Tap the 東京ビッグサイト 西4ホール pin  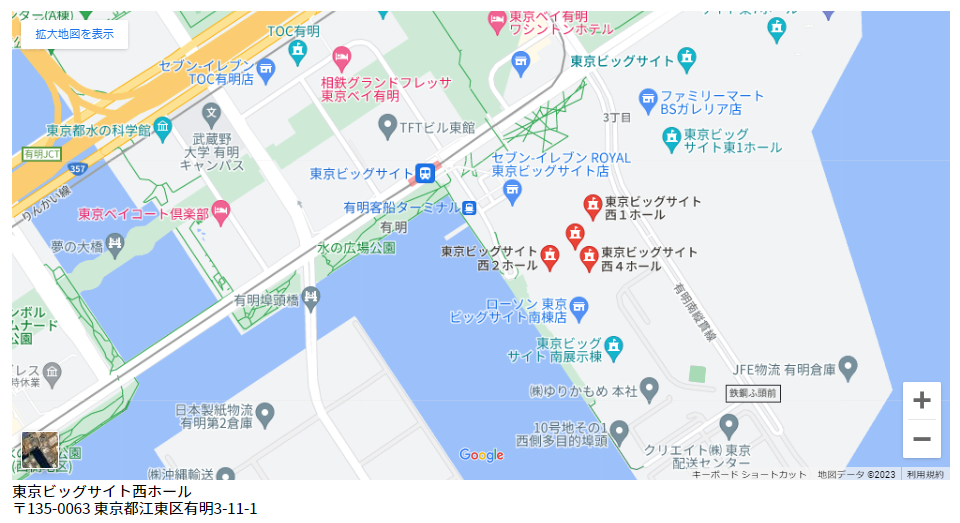589,258
